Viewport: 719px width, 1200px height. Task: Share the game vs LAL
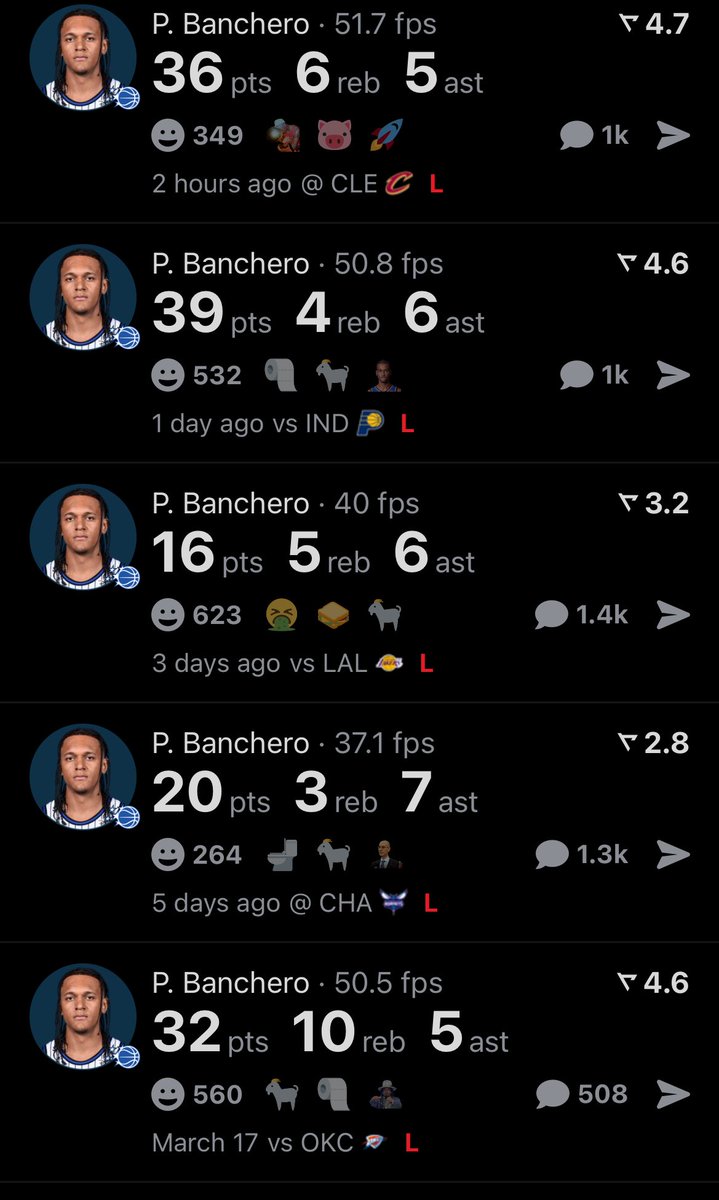click(x=673, y=615)
